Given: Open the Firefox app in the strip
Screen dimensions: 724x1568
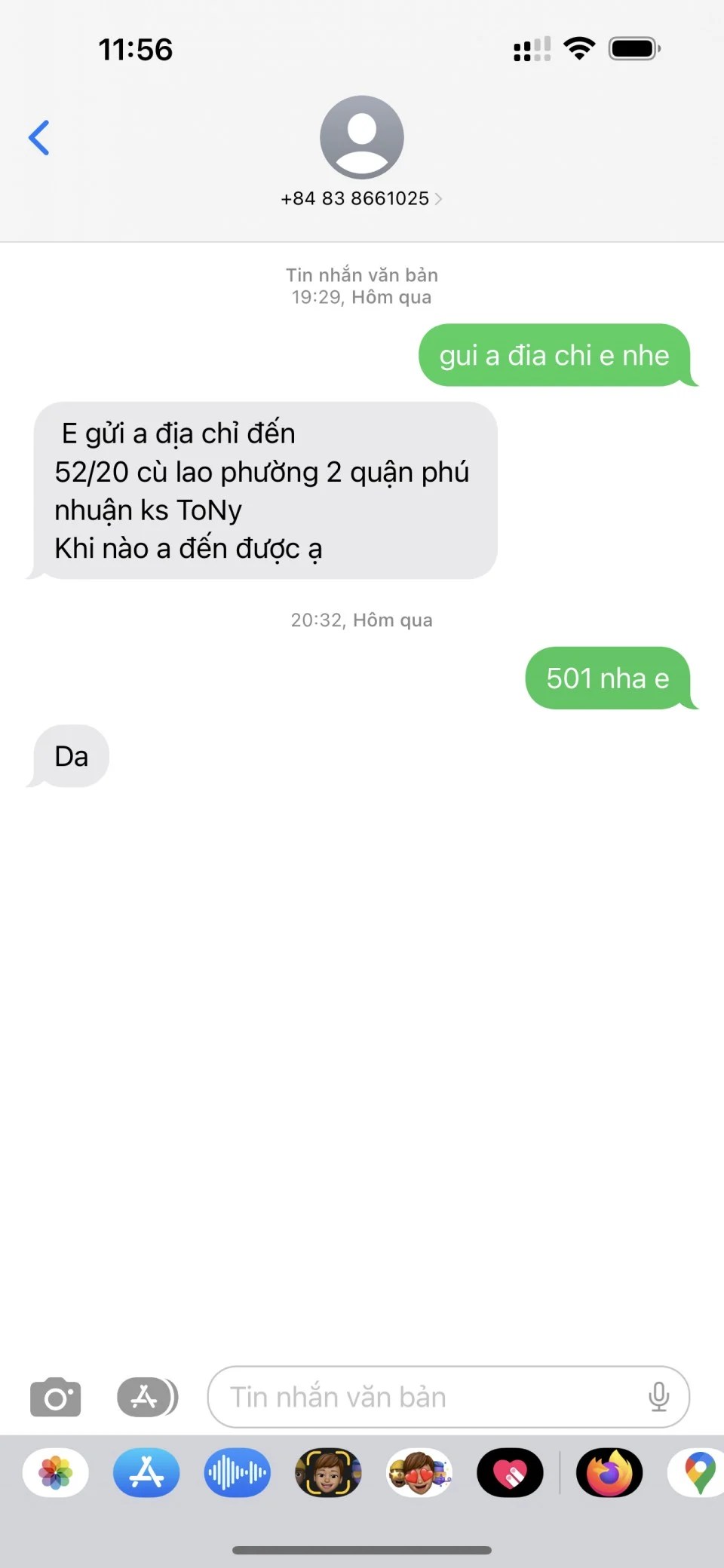Looking at the screenshot, I should (x=609, y=1472).
